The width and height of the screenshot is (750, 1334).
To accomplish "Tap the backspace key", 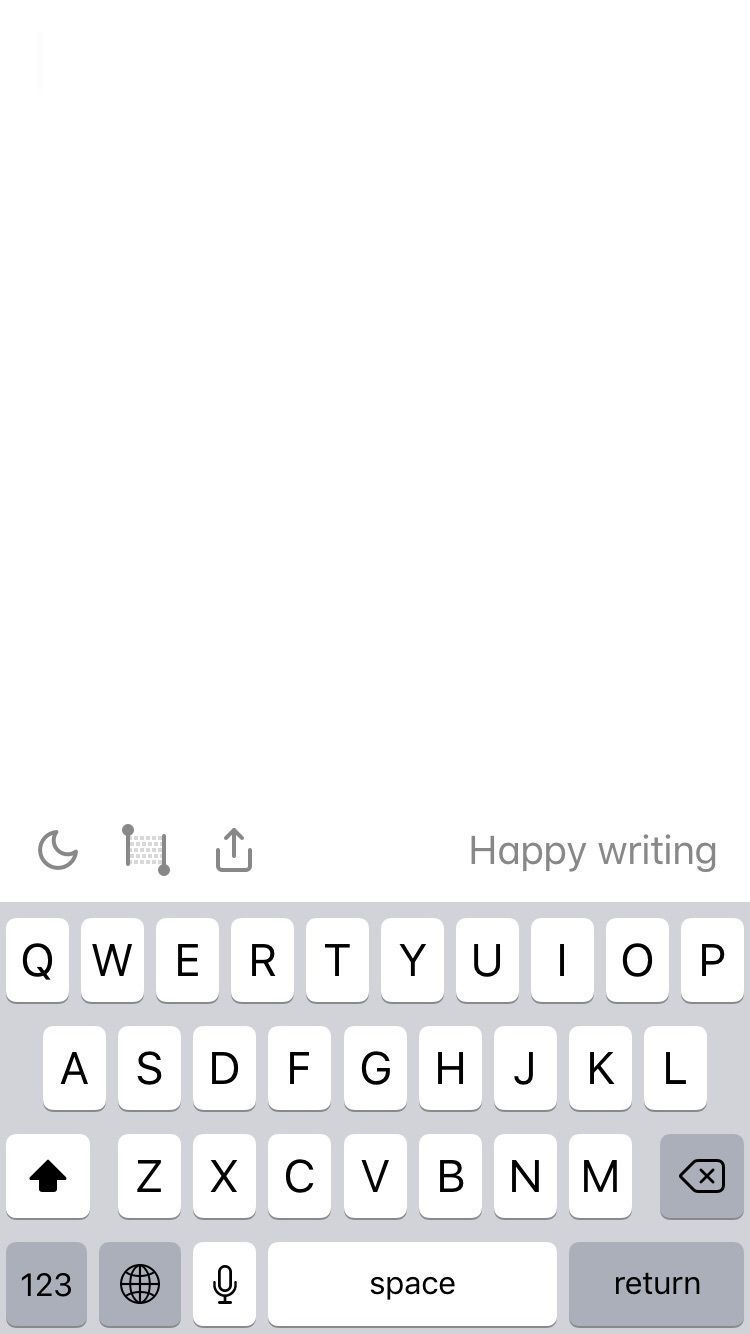I will coord(702,1176).
